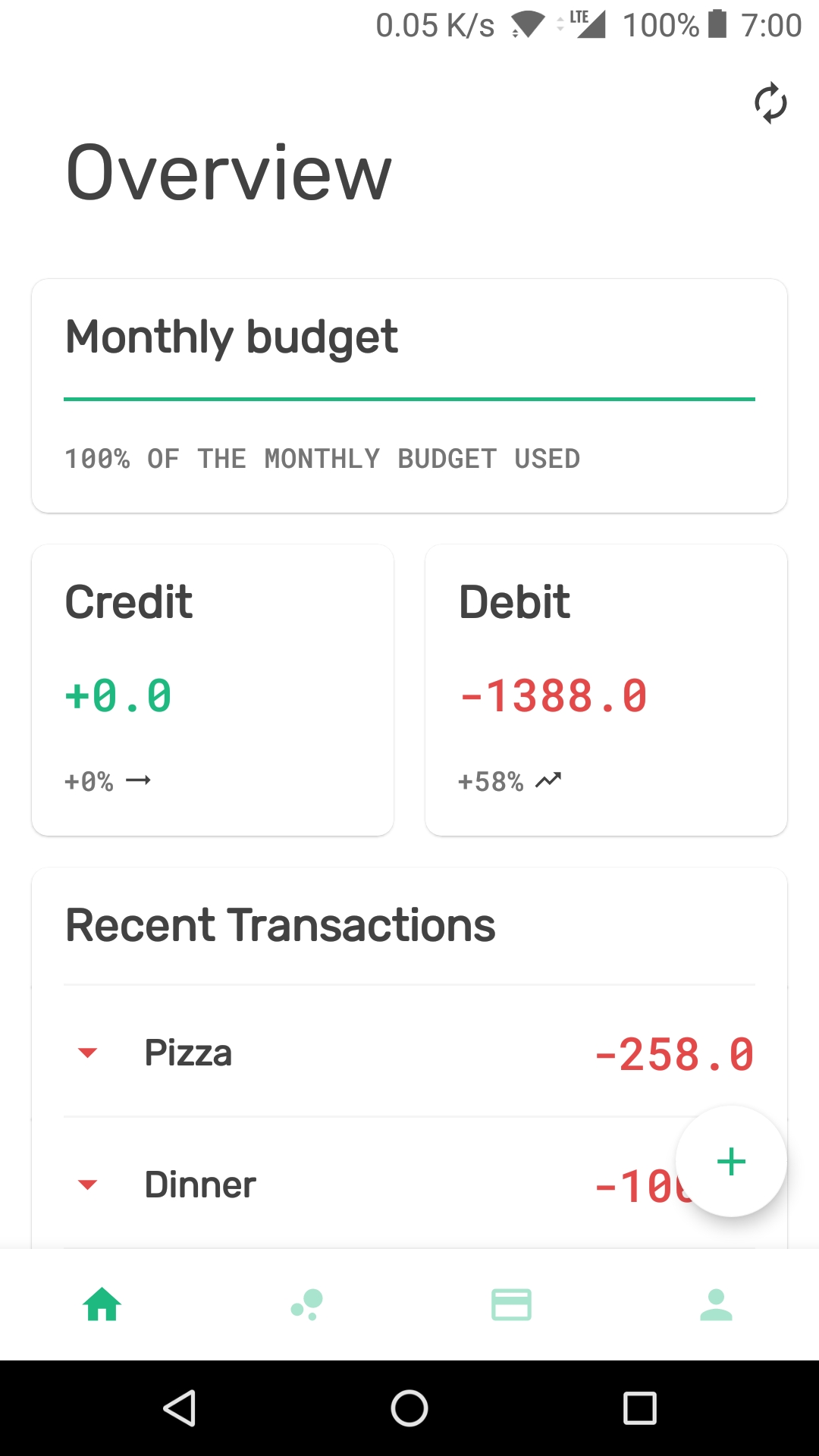Switch to the profile tab
This screenshot has width=819, height=1456.
pyautogui.click(x=717, y=1305)
